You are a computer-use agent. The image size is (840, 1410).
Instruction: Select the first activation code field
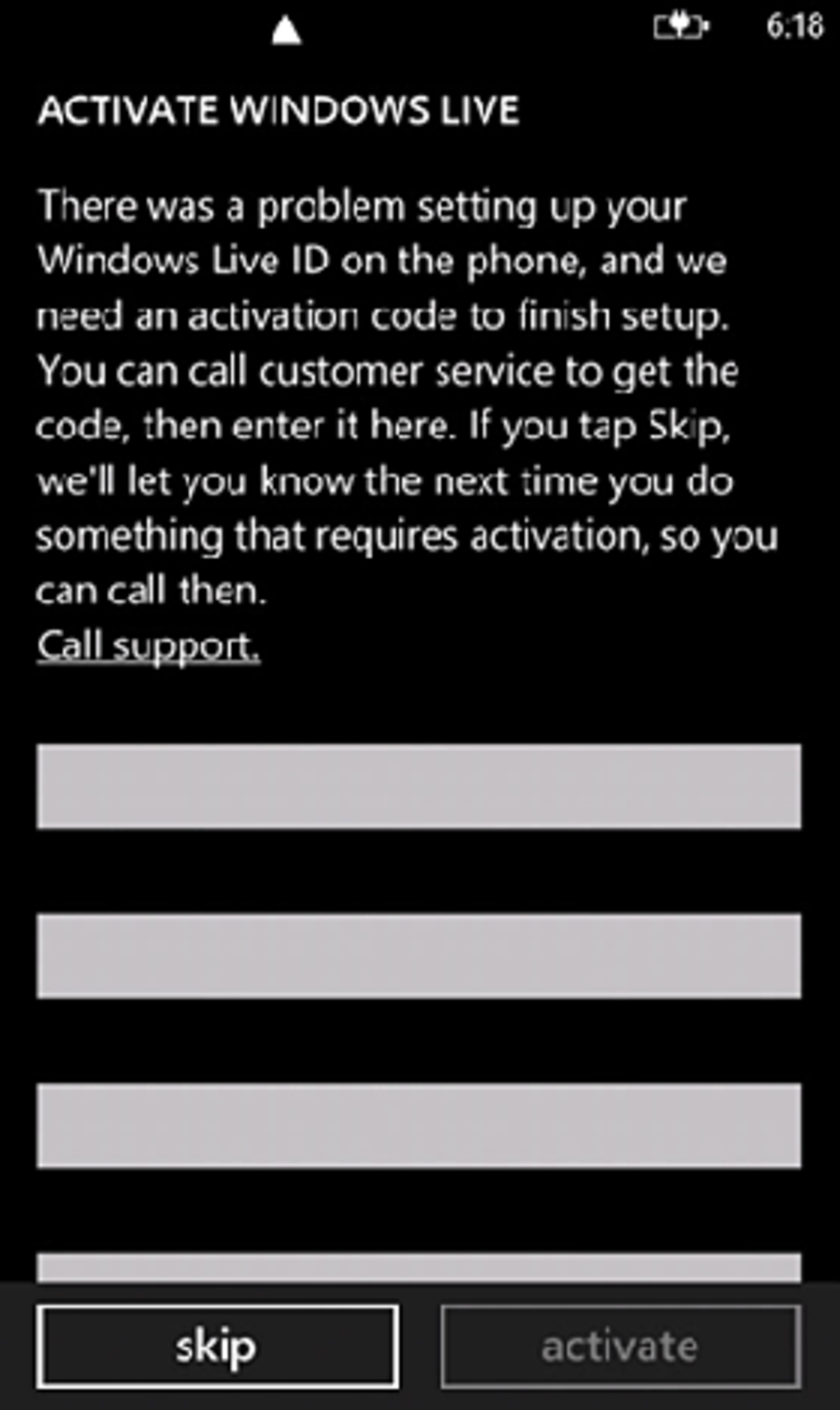[419, 786]
